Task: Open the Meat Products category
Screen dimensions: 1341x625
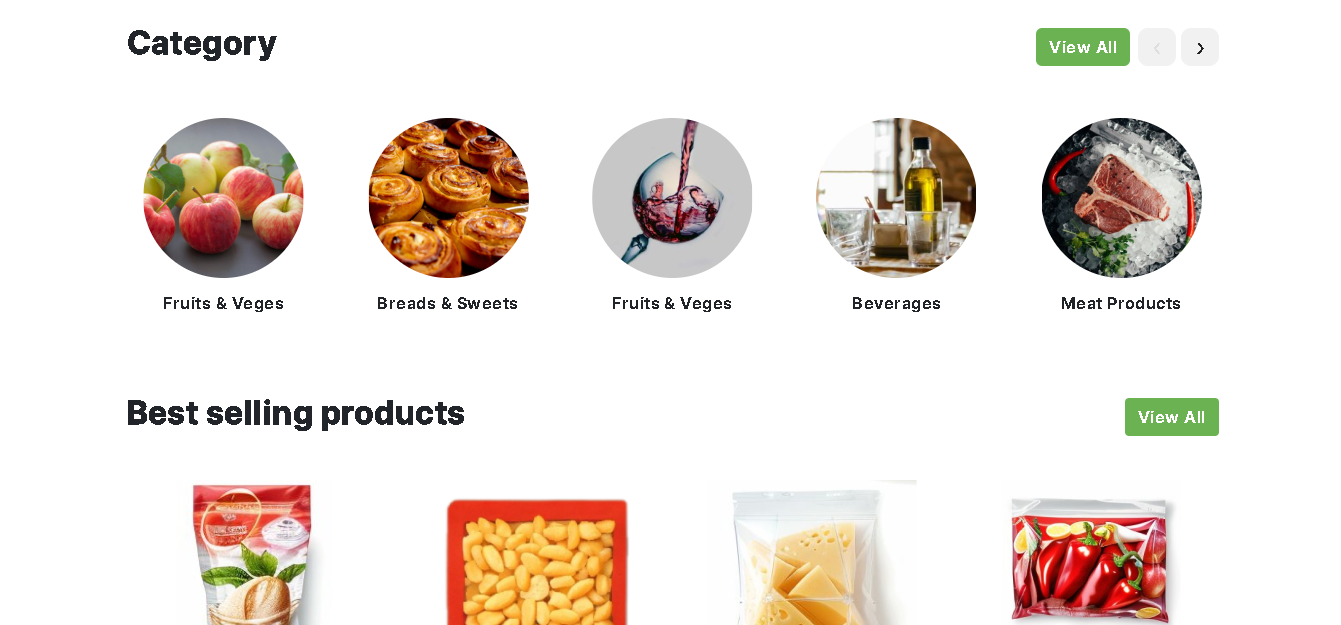Action: [1121, 198]
